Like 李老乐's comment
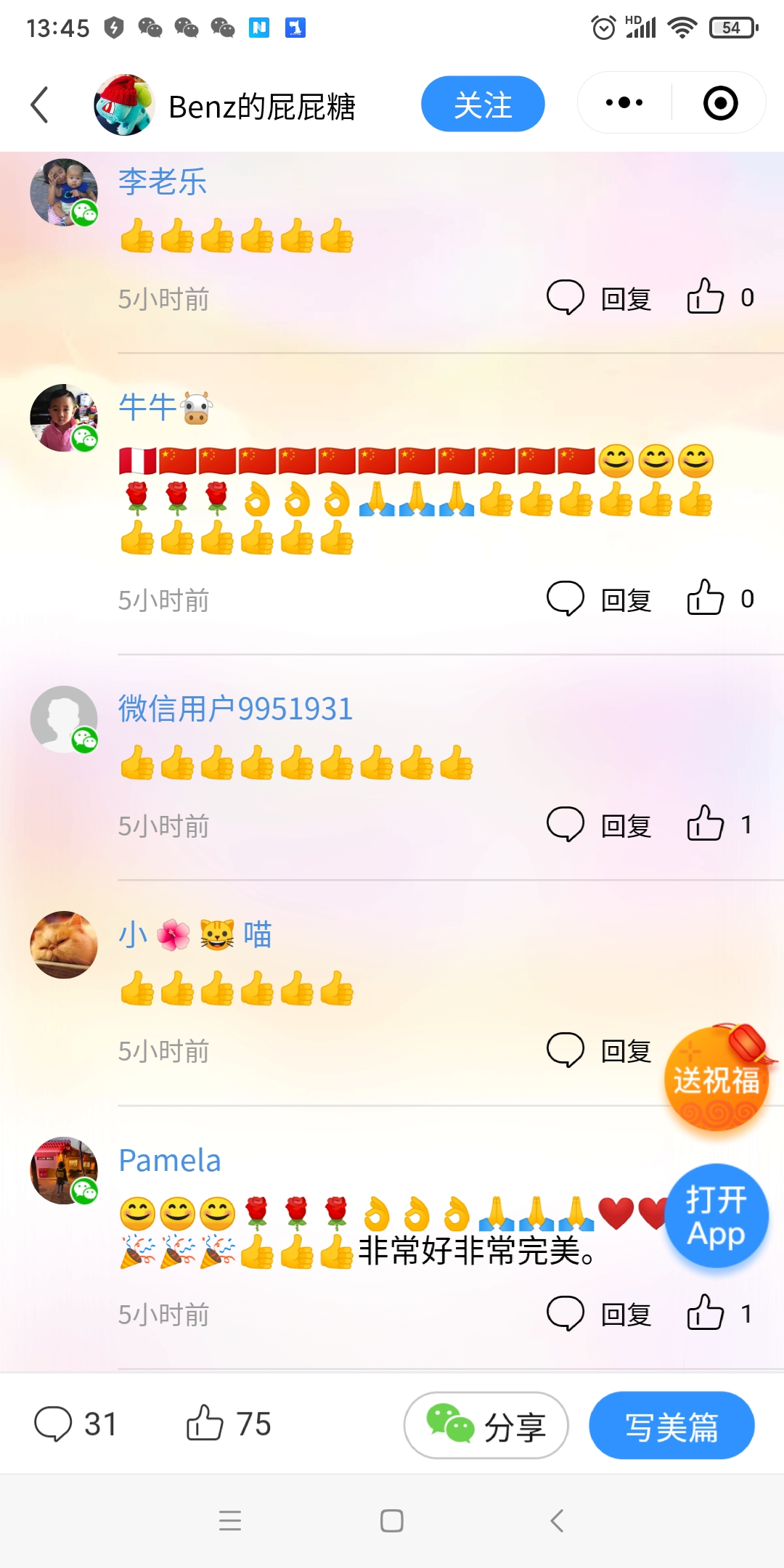The width and height of the screenshot is (784, 1568). [720, 298]
